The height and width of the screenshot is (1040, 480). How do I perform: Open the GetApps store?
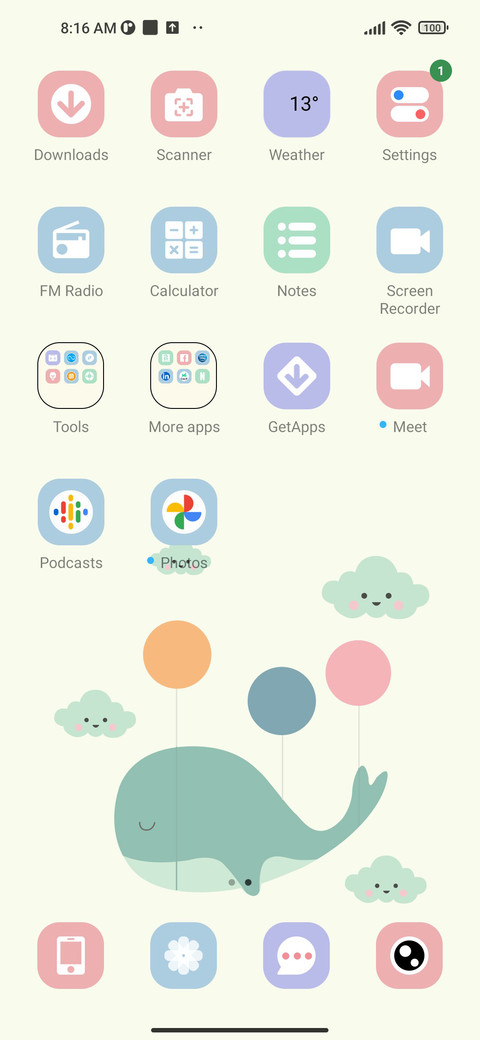tap(296, 376)
